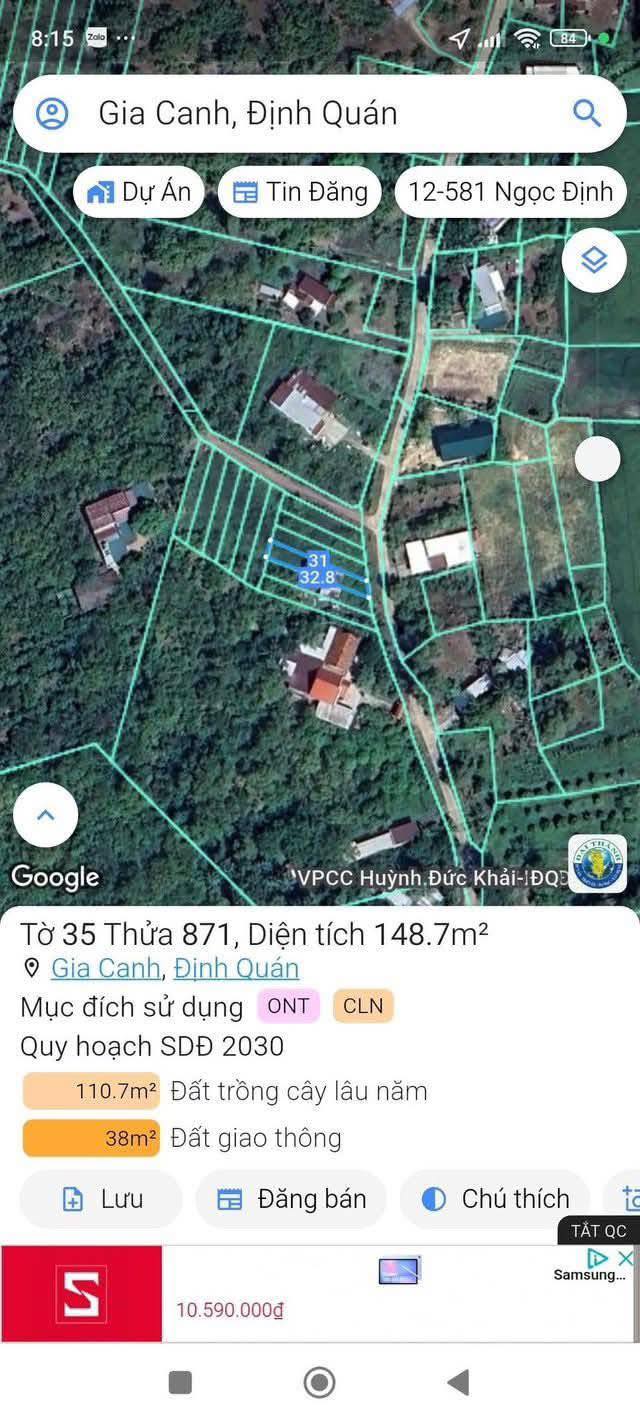The image size is (640, 1421).
Task: Open the Định Quán district link
Action: [x=236, y=968]
